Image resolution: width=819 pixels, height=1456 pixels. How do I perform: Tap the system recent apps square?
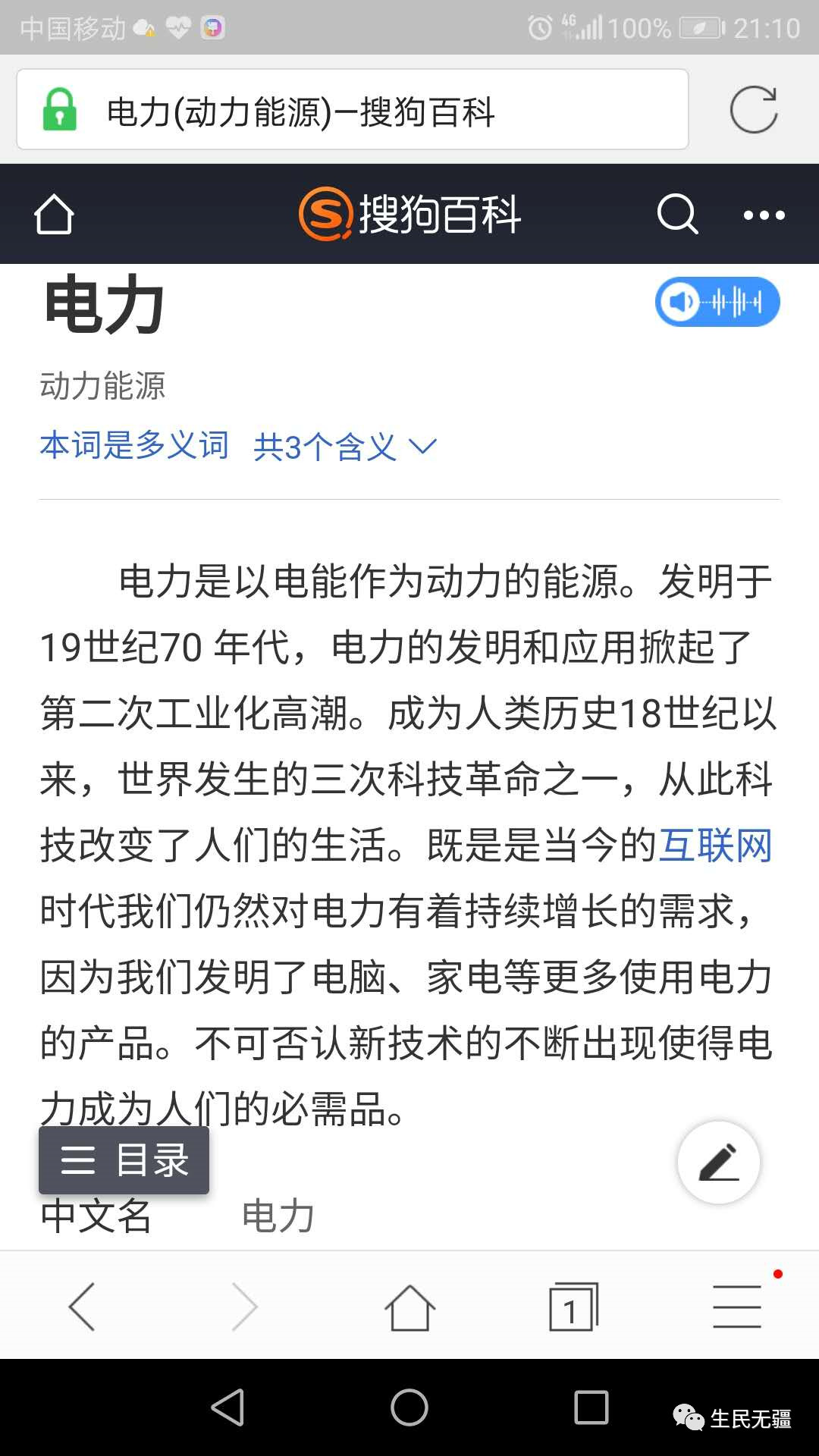[x=591, y=1407]
